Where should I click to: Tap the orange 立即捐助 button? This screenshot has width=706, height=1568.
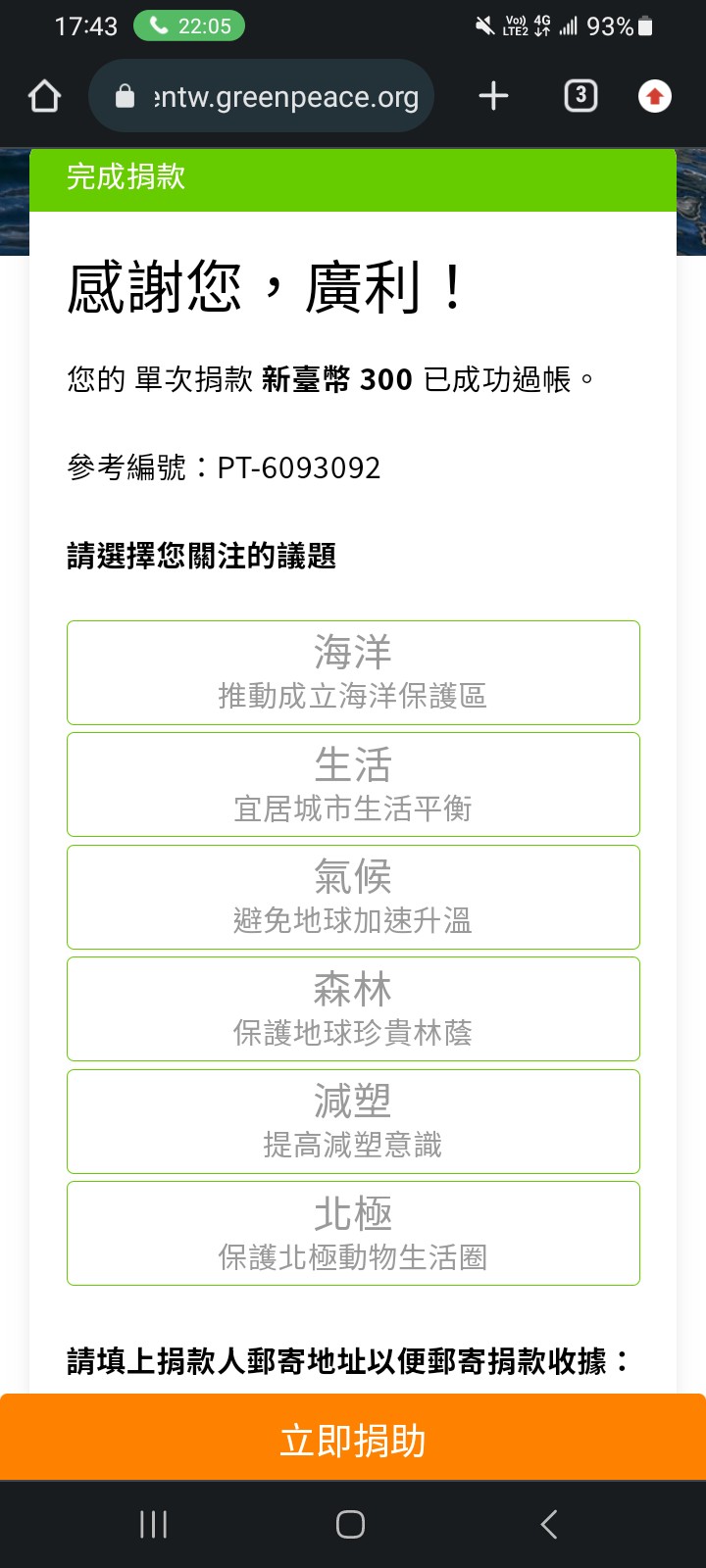click(353, 1438)
